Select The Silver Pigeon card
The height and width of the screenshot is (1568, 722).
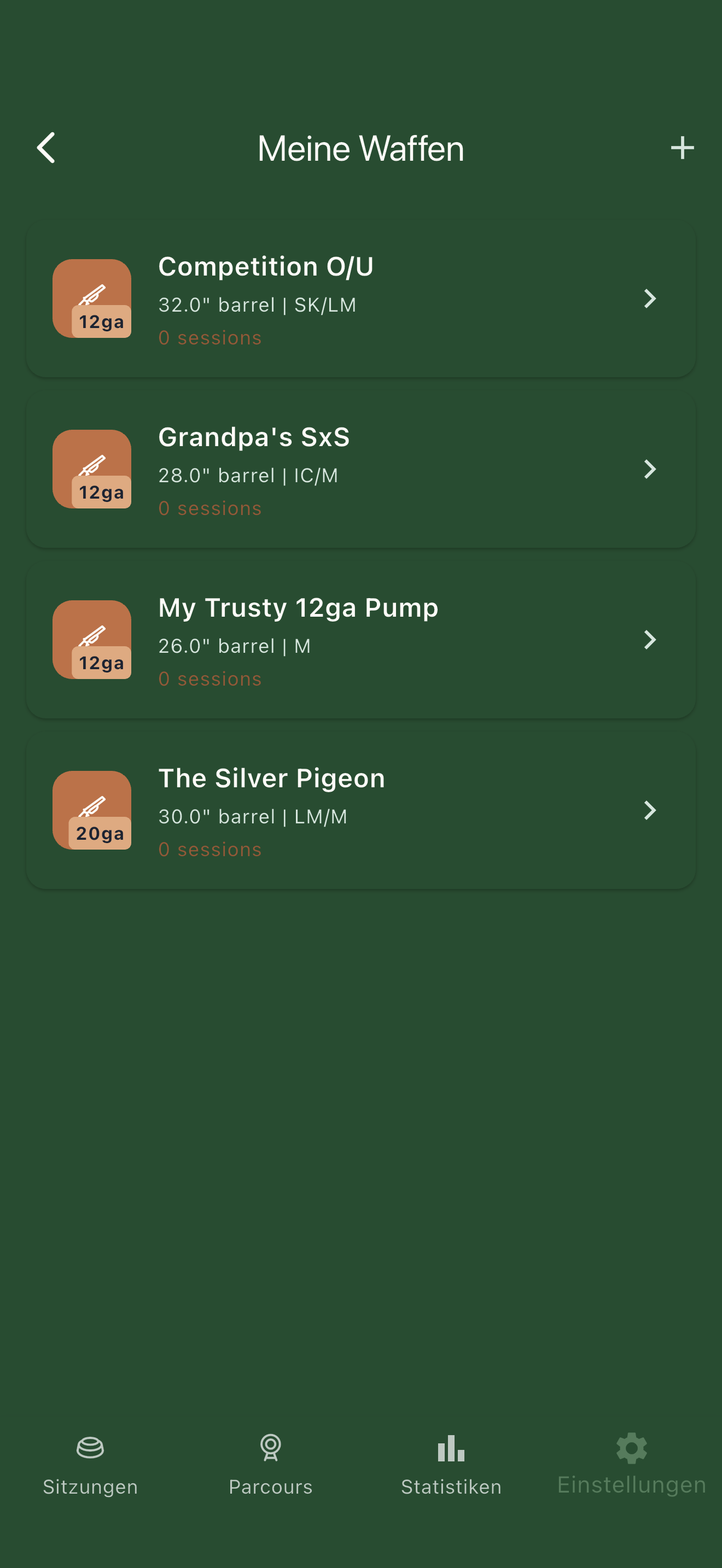[x=360, y=810]
